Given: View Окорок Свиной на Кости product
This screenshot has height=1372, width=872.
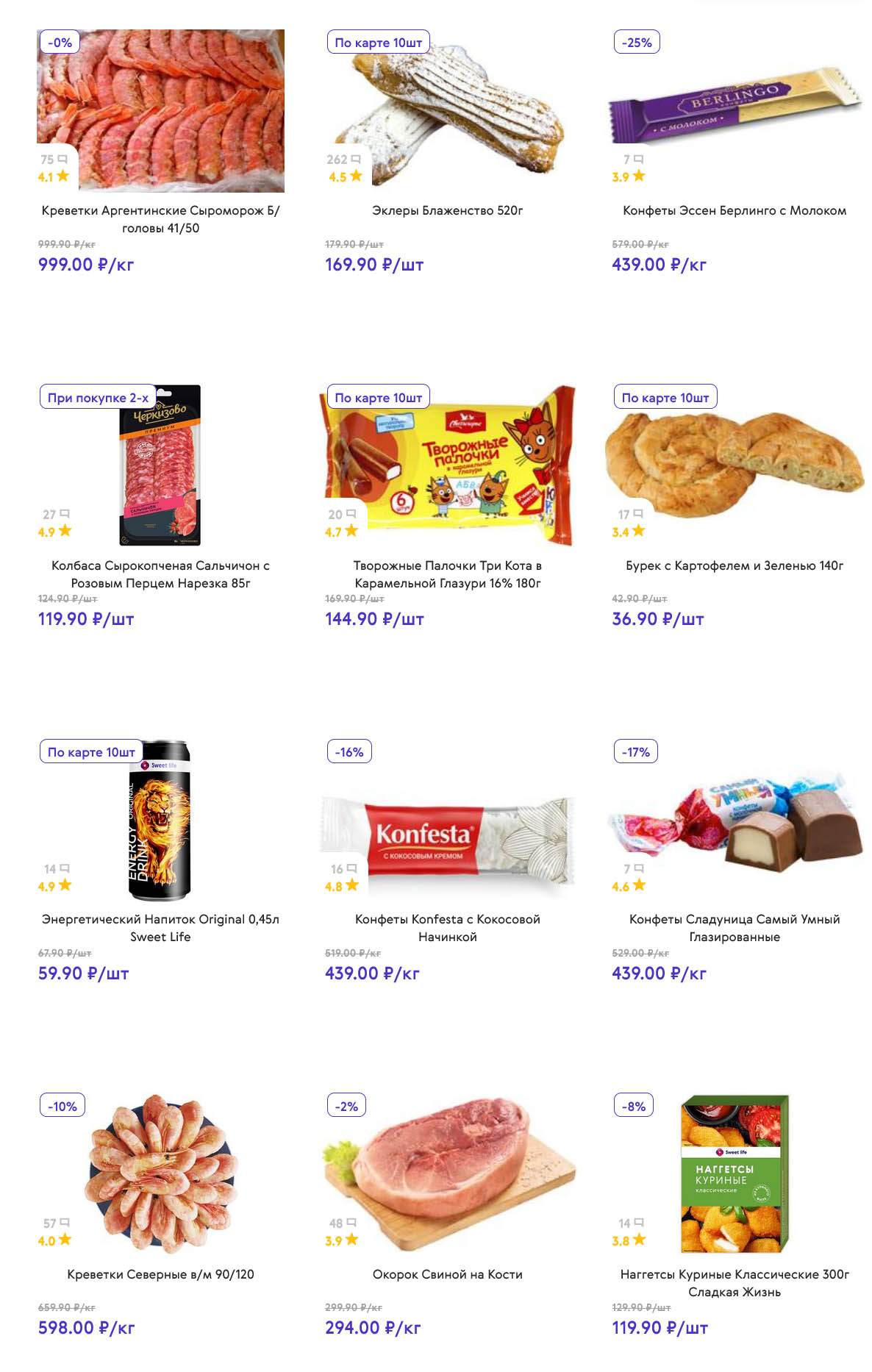Looking at the screenshot, I should pos(447,1274).
